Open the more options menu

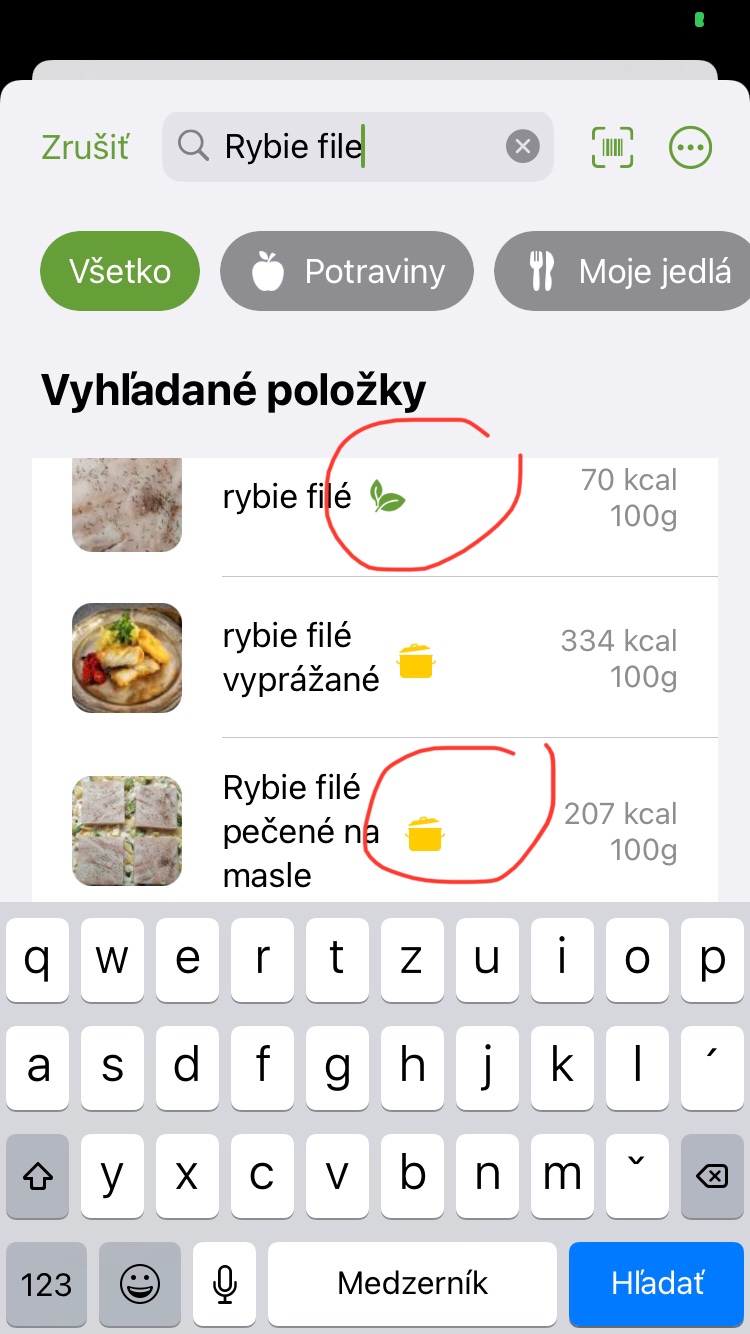(x=690, y=147)
